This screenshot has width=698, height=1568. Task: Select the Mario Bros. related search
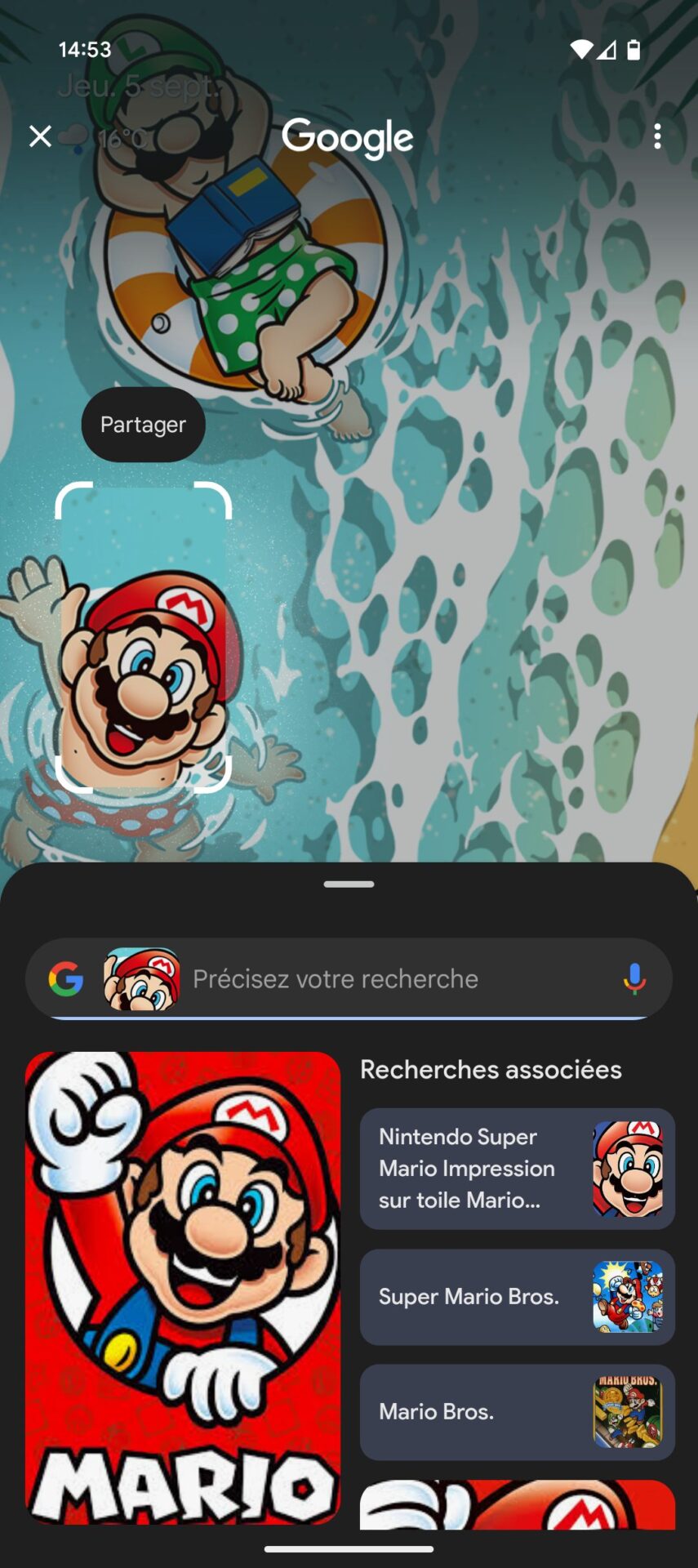point(518,1412)
